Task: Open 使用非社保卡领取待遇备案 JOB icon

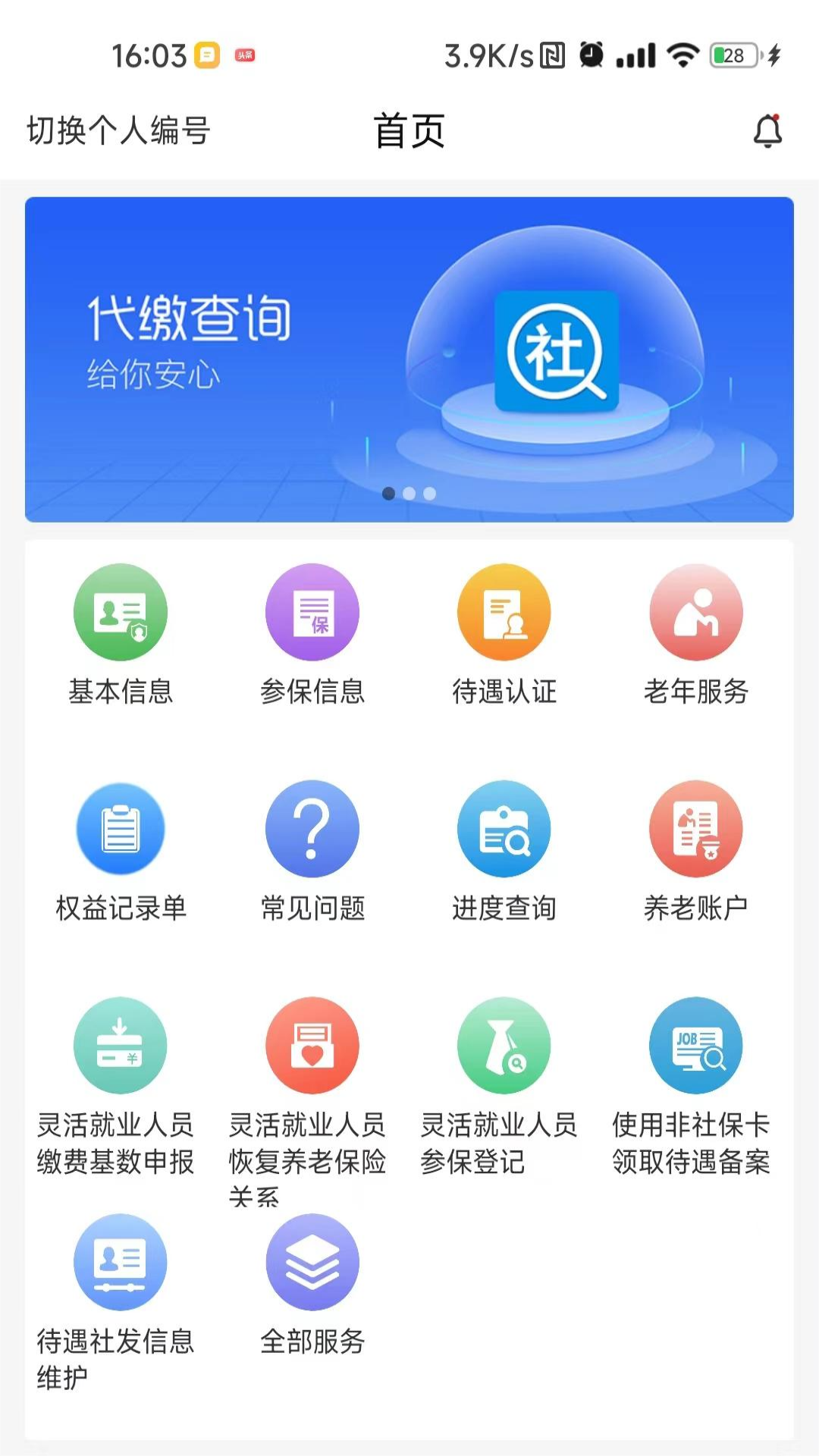Action: pos(695,1045)
